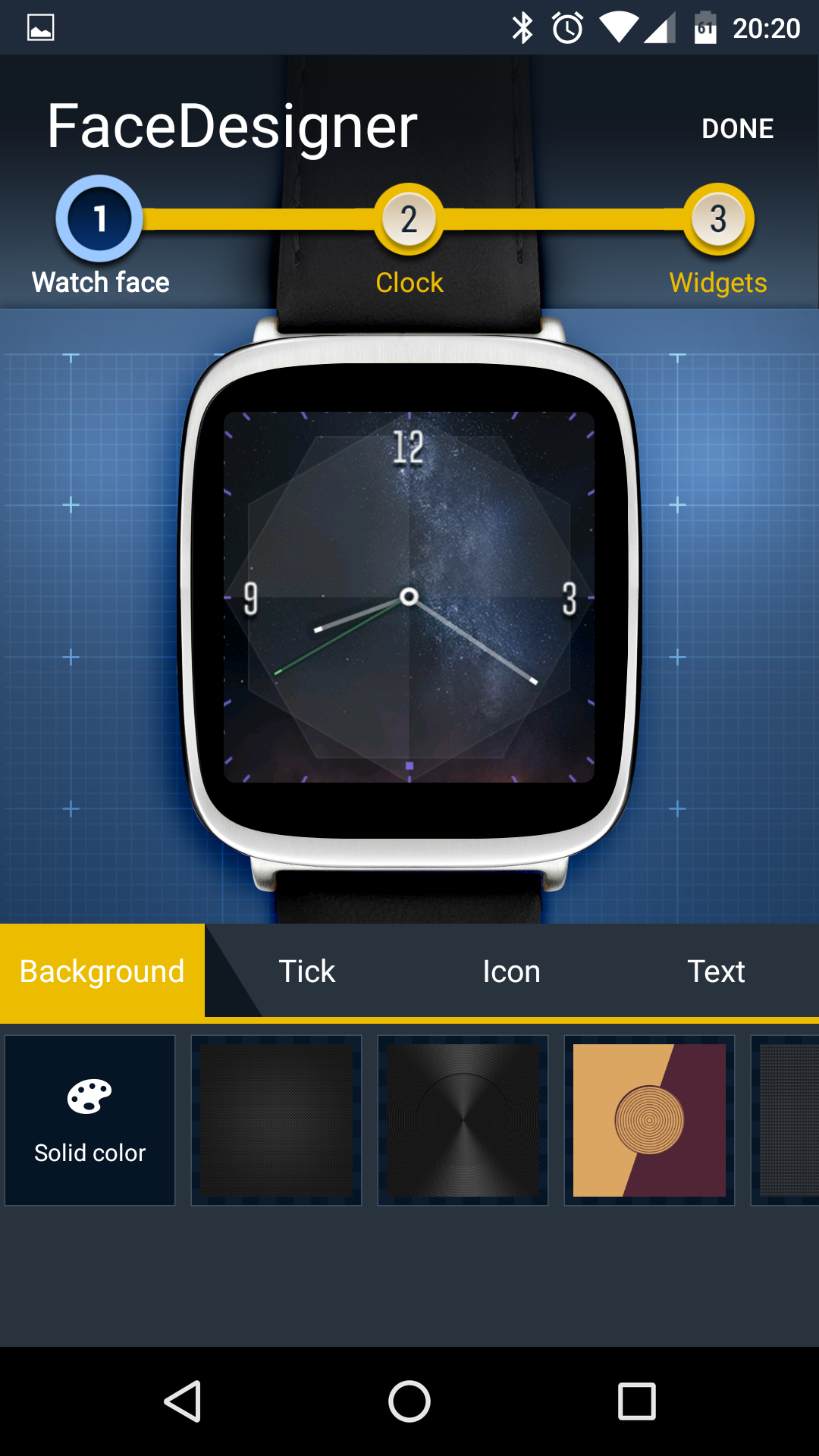Select the Background tab
The image size is (819, 1456).
pyautogui.click(x=102, y=971)
